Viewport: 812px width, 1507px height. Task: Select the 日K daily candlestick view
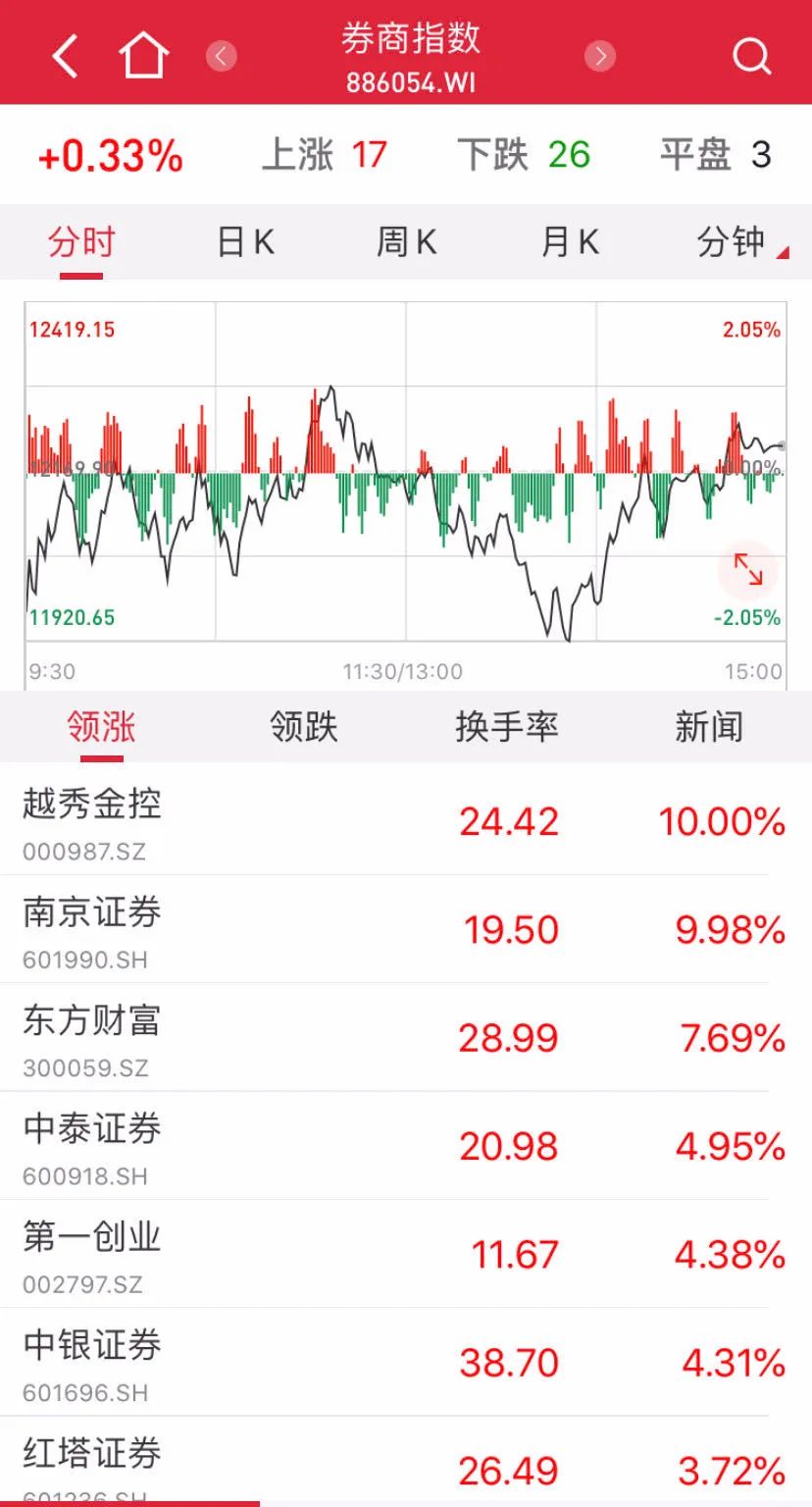[x=243, y=241]
